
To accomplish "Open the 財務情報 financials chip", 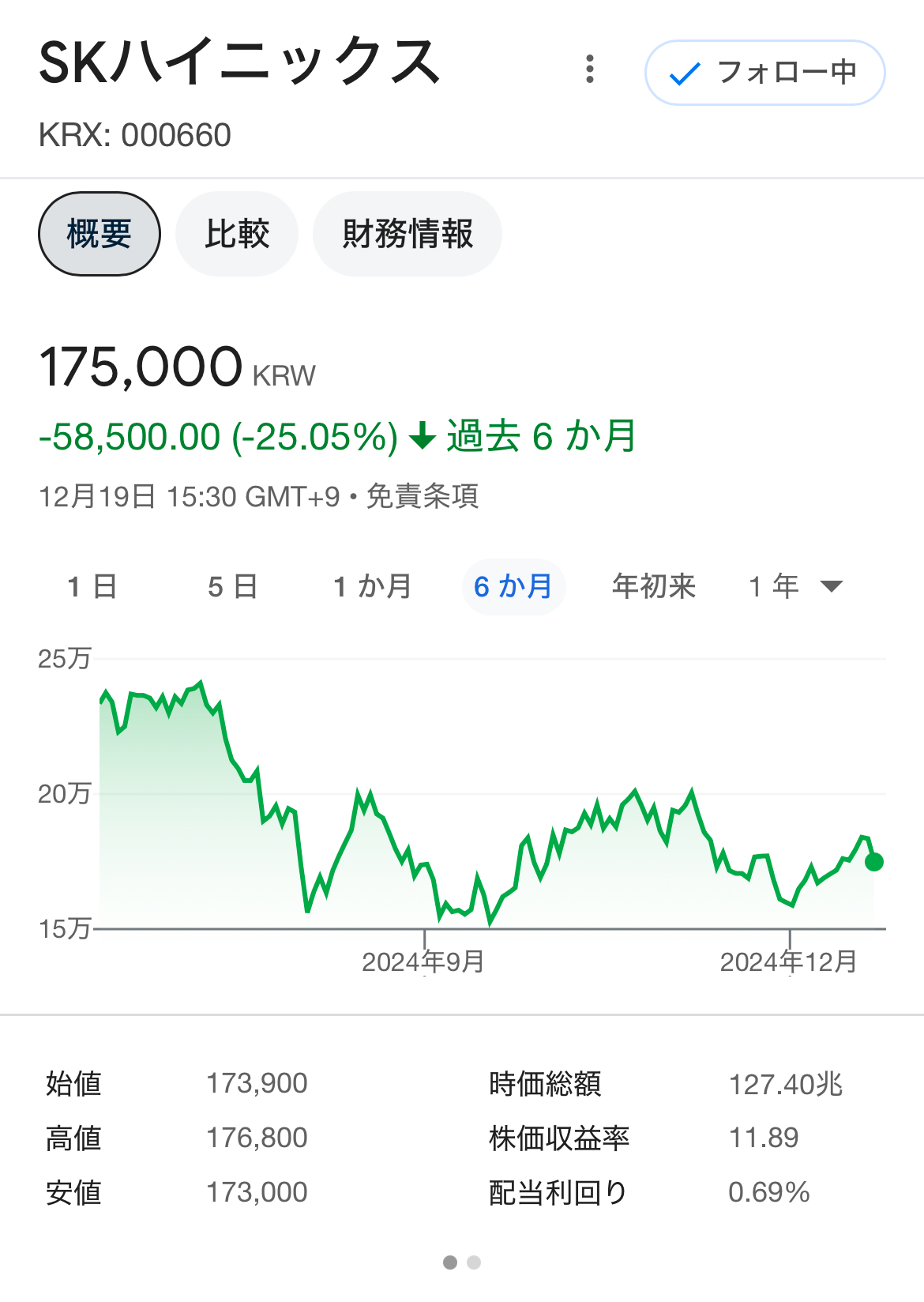I will pos(408,234).
